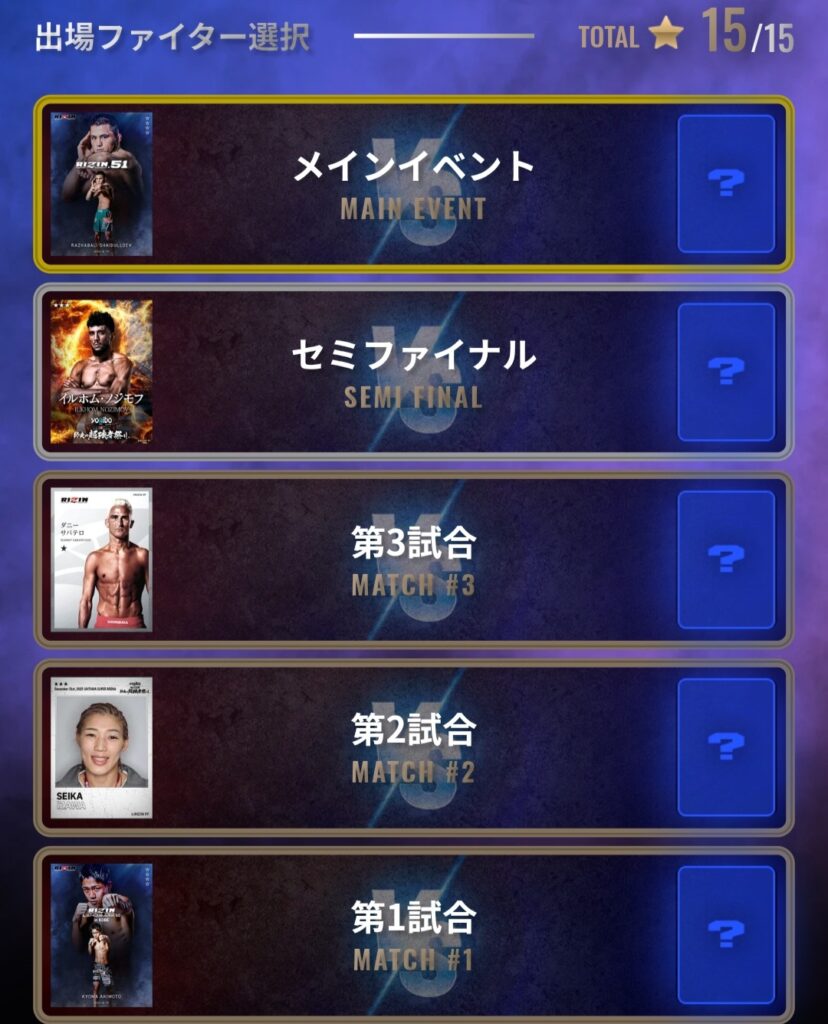Open Seika Izawa card in 第2試合
828x1024 pixels.
tap(101, 747)
